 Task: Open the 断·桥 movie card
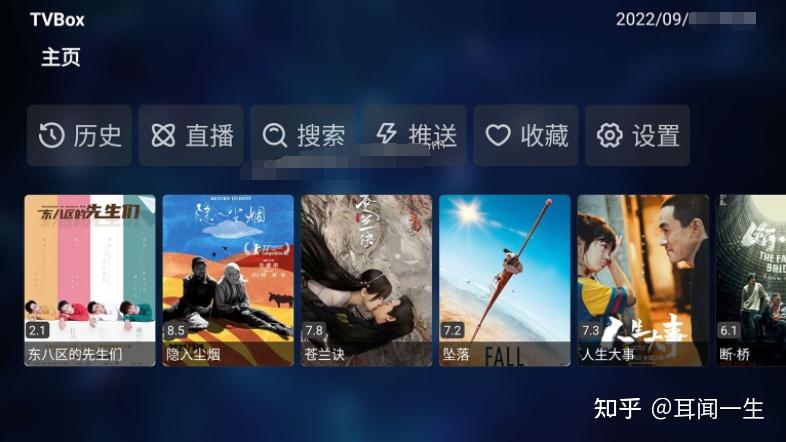pyautogui.click(x=751, y=280)
